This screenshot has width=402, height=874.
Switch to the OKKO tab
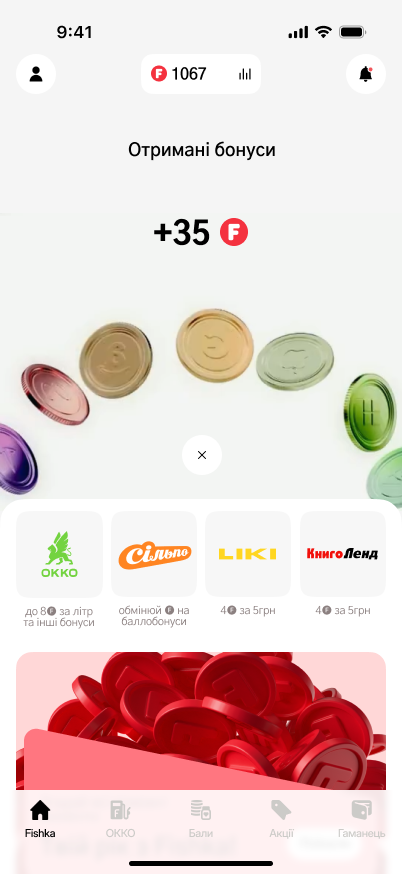120,819
